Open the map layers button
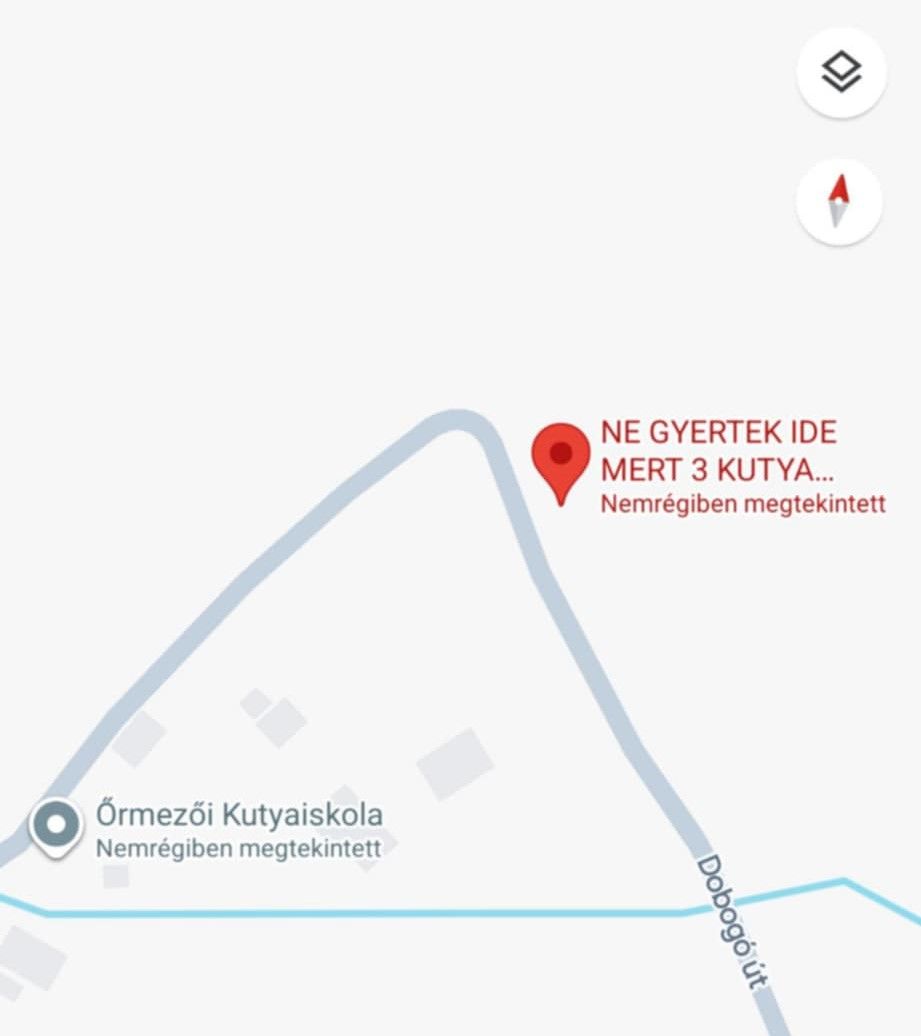The image size is (921, 1036). pos(841,73)
